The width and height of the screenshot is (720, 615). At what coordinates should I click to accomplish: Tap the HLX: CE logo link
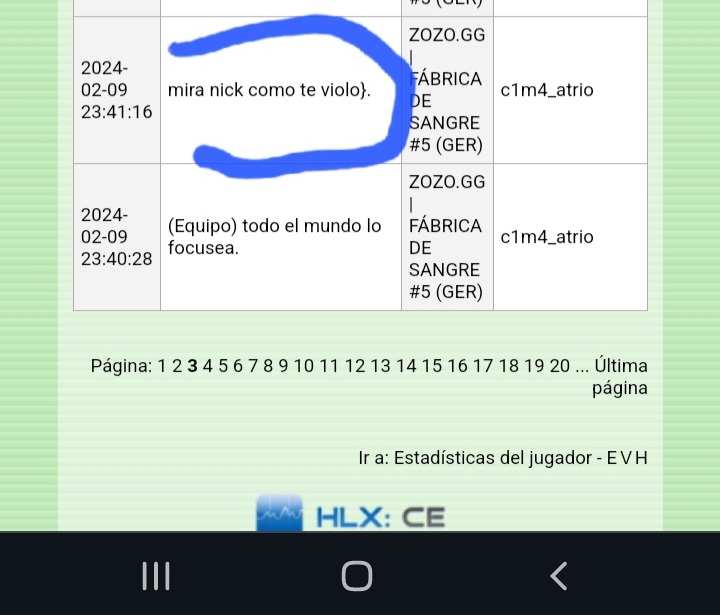tap(350, 516)
